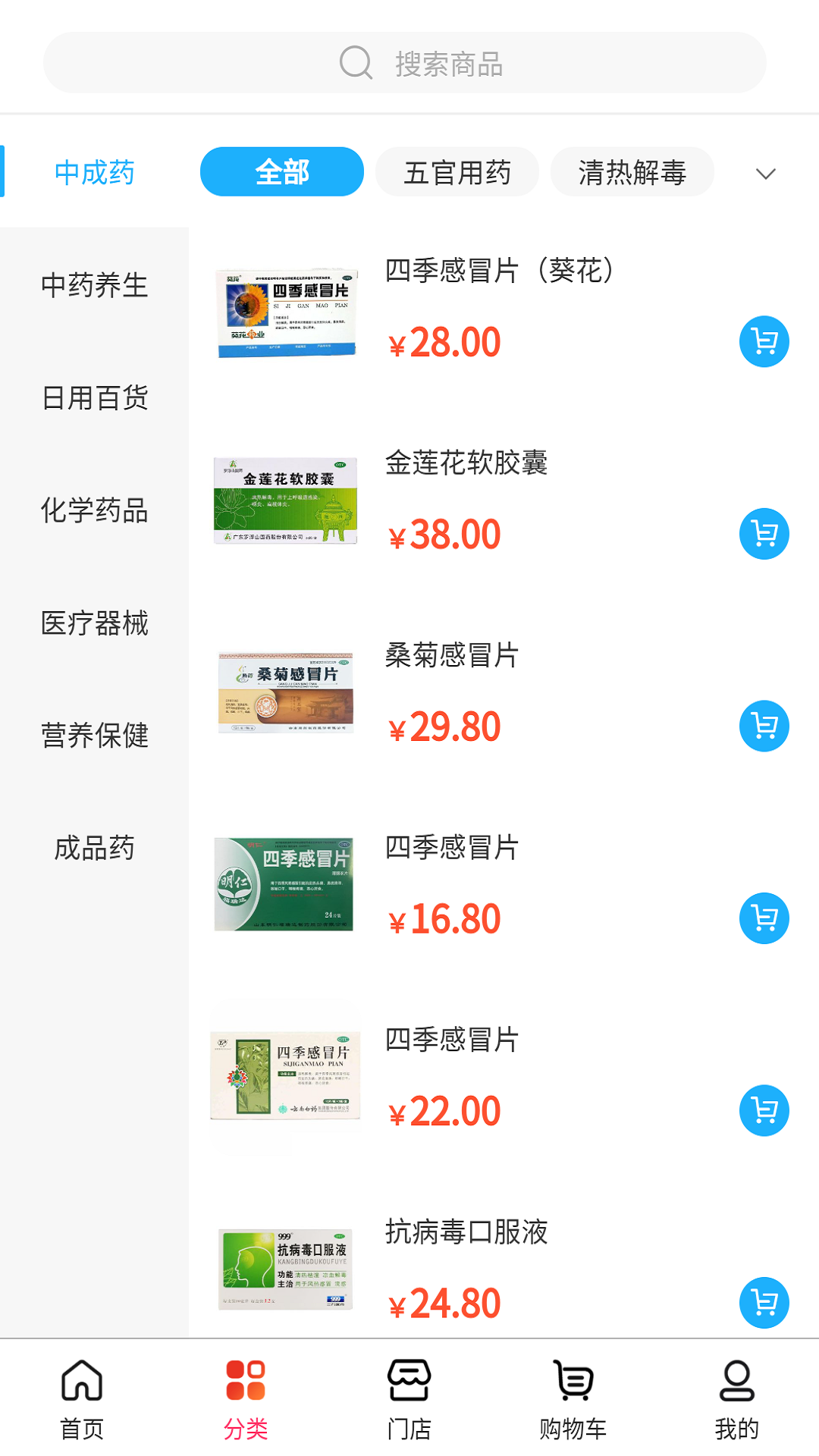Expand the subcategory chips dropdown arrow
Viewport: 819px width, 1456px height.
765,174
